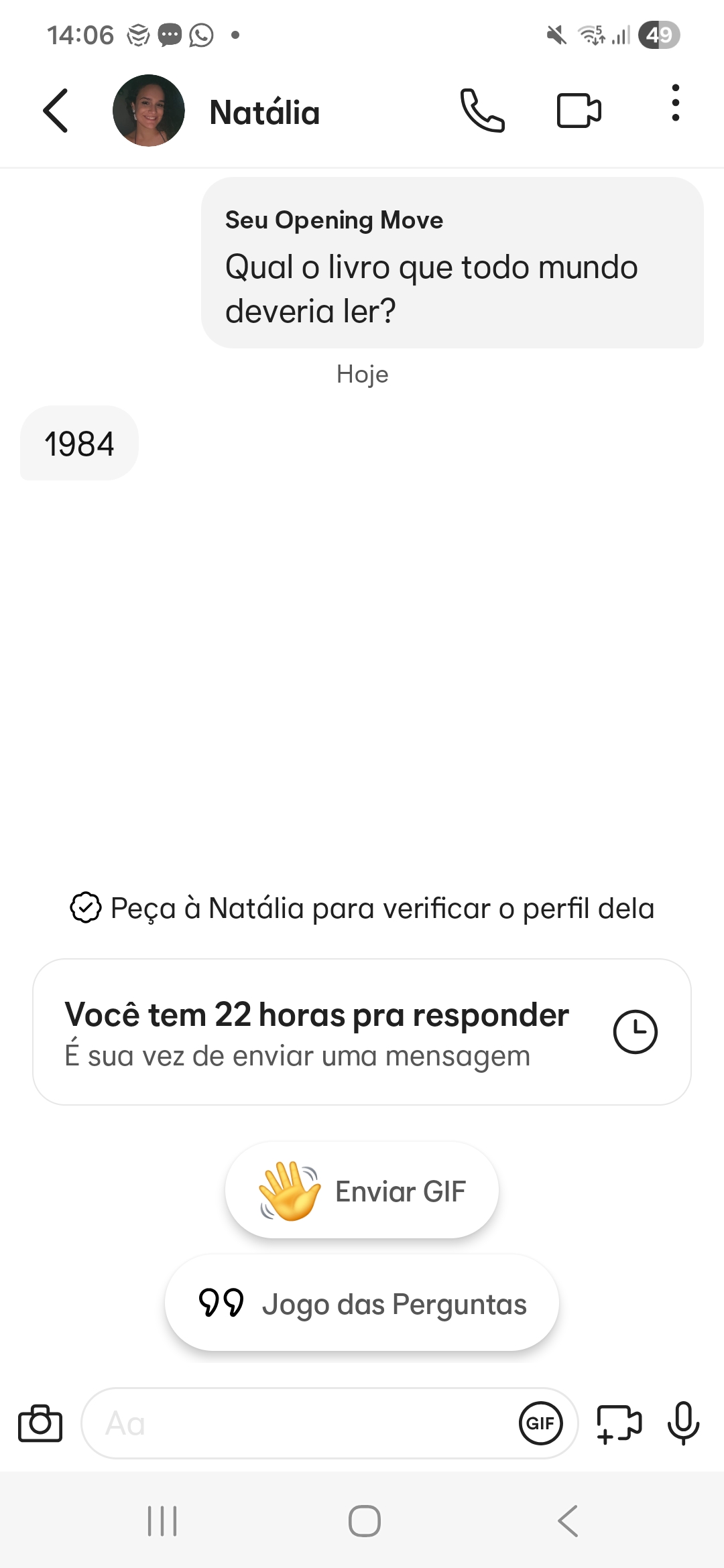Go back from Natália's chat
The height and width of the screenshot is (1568, 724).
pos(56,111)
